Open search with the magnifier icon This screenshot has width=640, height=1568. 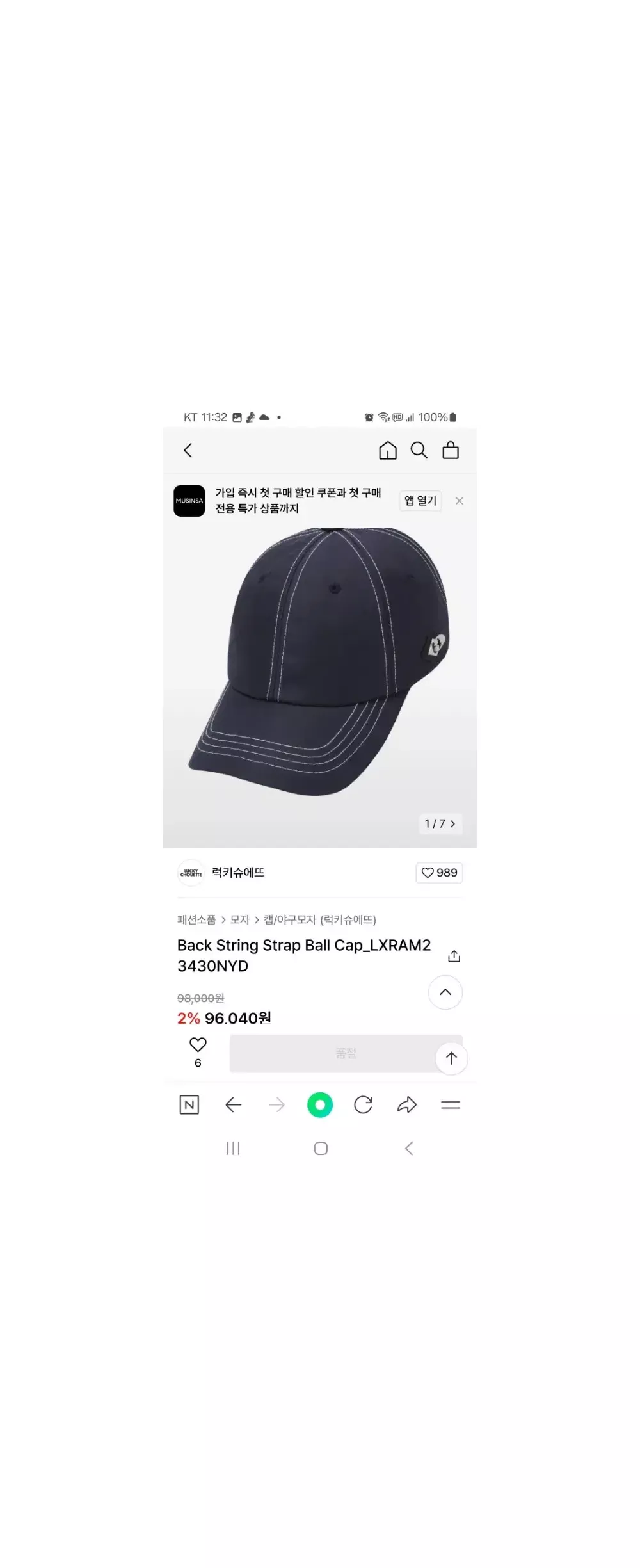point(419,451)
